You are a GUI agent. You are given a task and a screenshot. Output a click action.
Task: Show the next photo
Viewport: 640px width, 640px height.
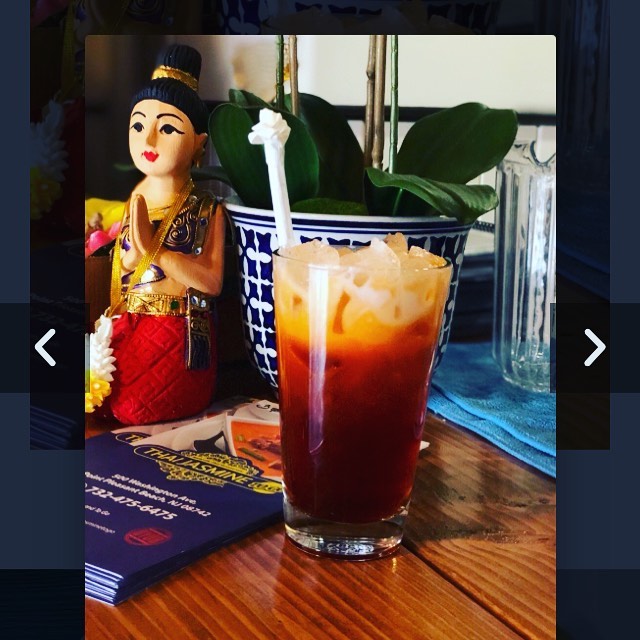594,347
